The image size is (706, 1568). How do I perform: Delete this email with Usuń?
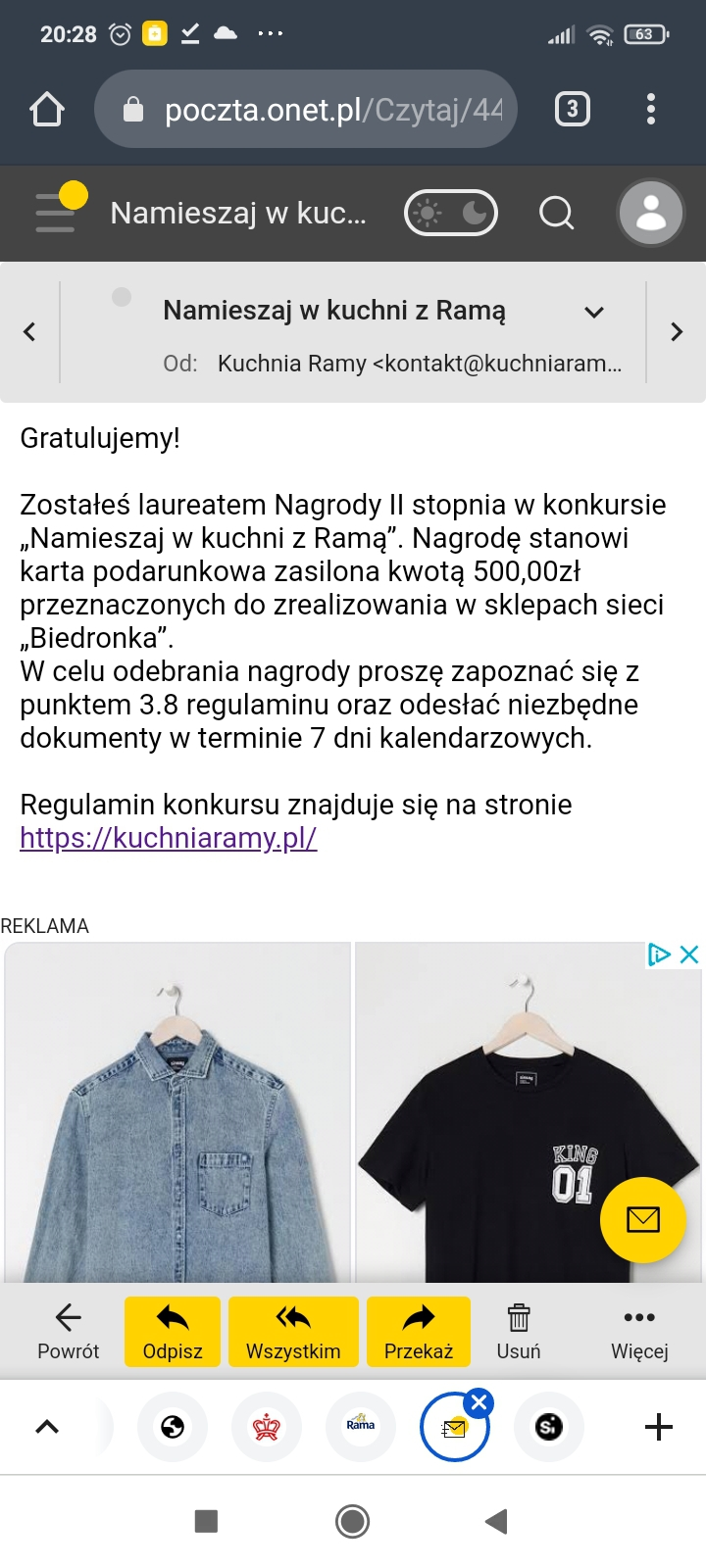pyautogui.click(x=519, y=1331)
